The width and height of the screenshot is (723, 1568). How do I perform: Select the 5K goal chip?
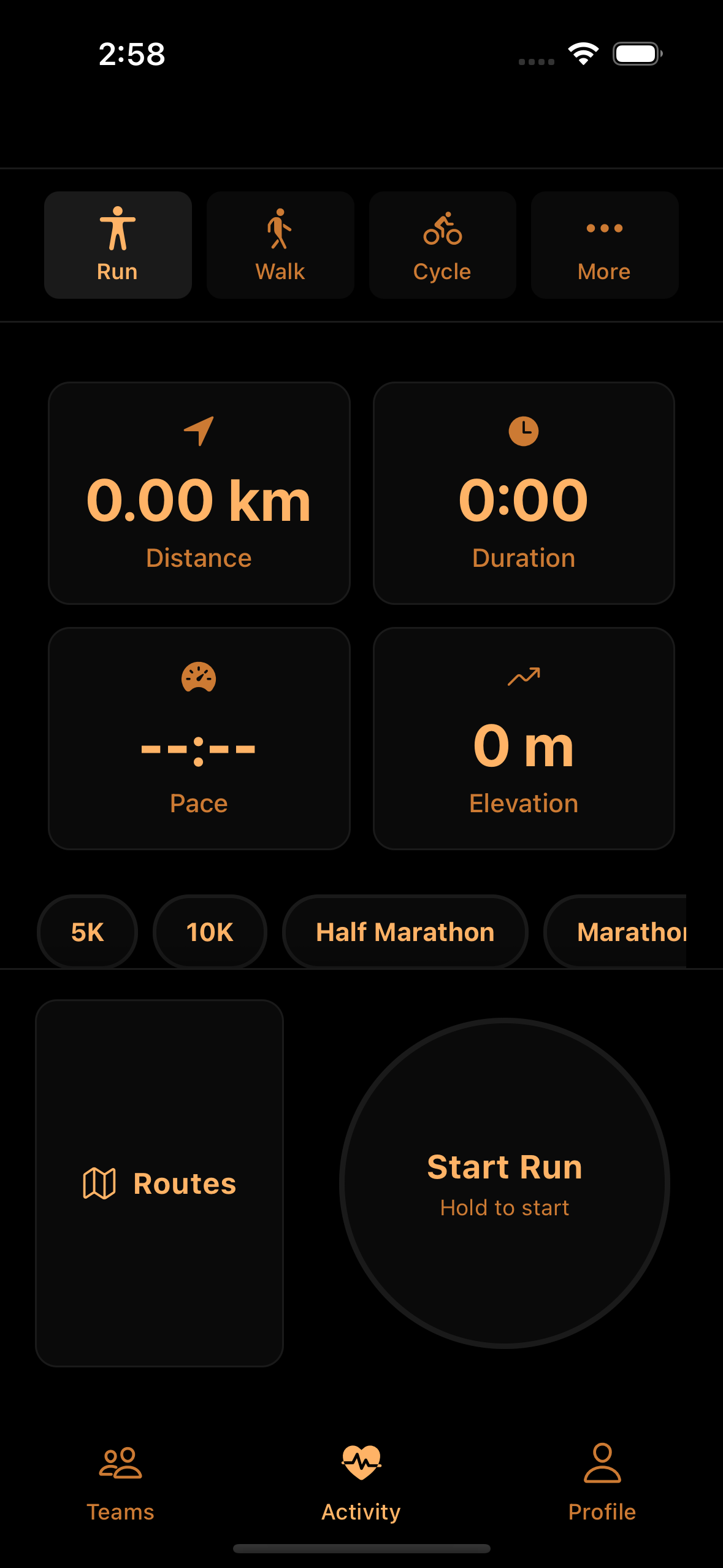click(x=88, y=932)
